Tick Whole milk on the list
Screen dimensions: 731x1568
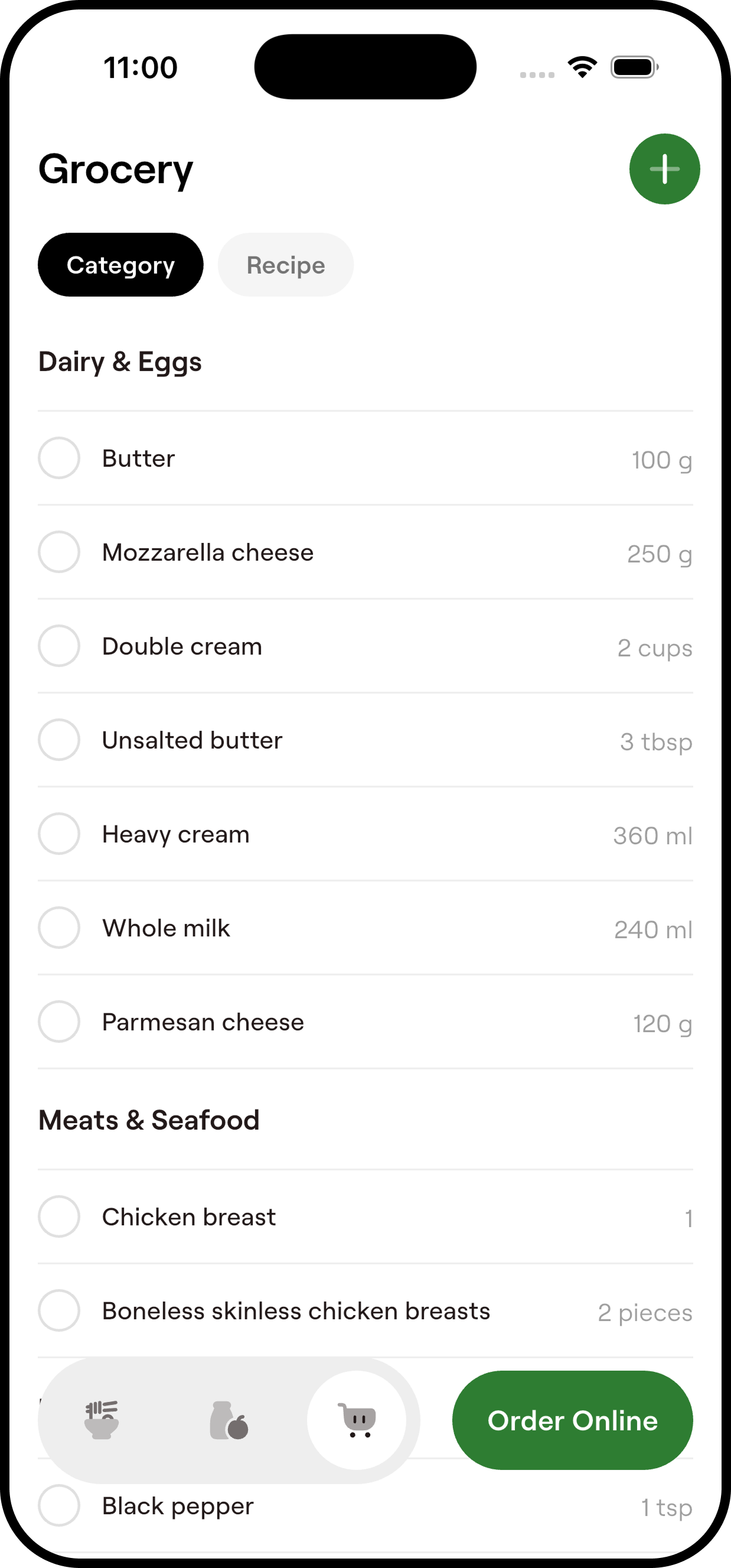click(59, 928)
